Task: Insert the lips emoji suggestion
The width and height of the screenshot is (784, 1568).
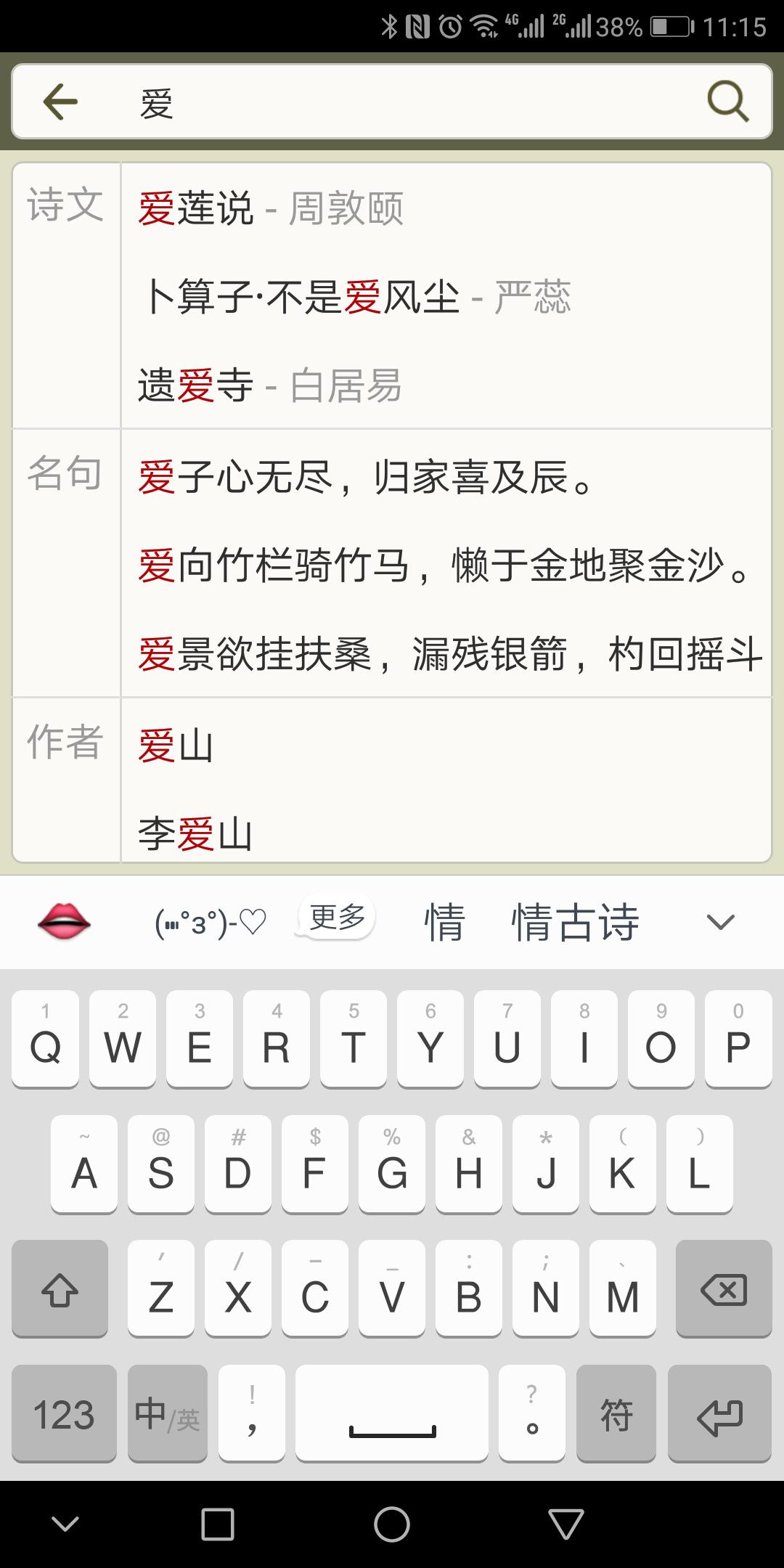Action: [64, 922]
